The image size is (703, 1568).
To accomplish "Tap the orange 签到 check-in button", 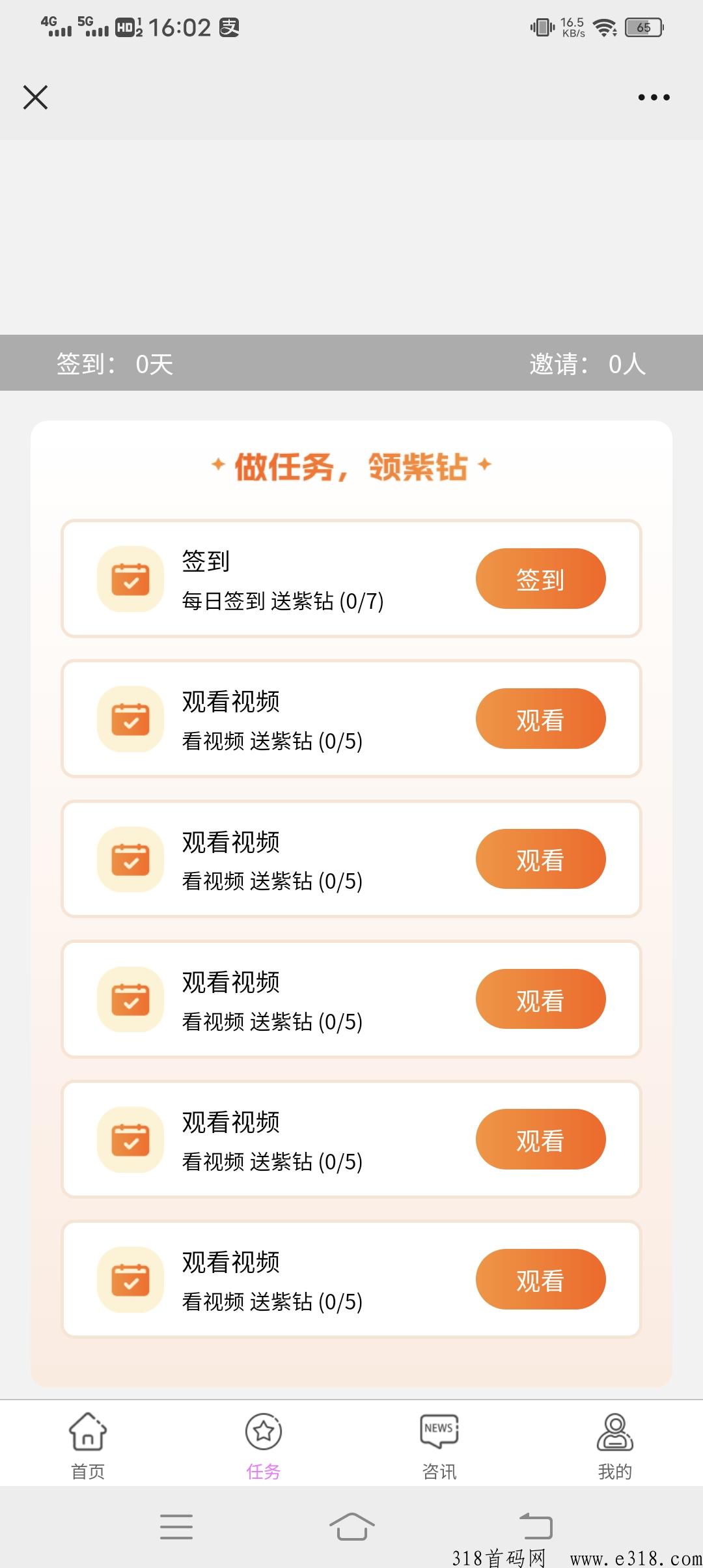I will pyautogui.click(x=540, y=578).
